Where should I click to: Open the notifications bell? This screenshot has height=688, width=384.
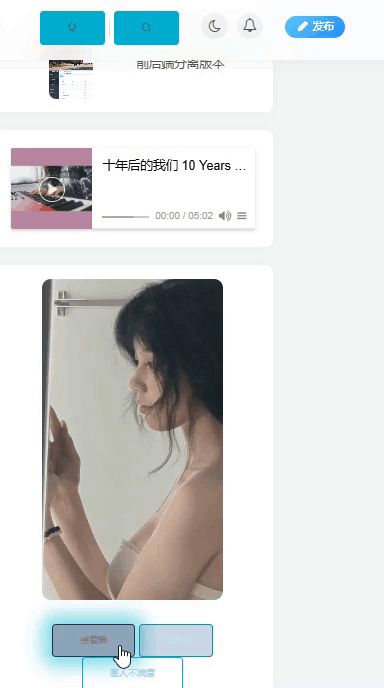250,26
